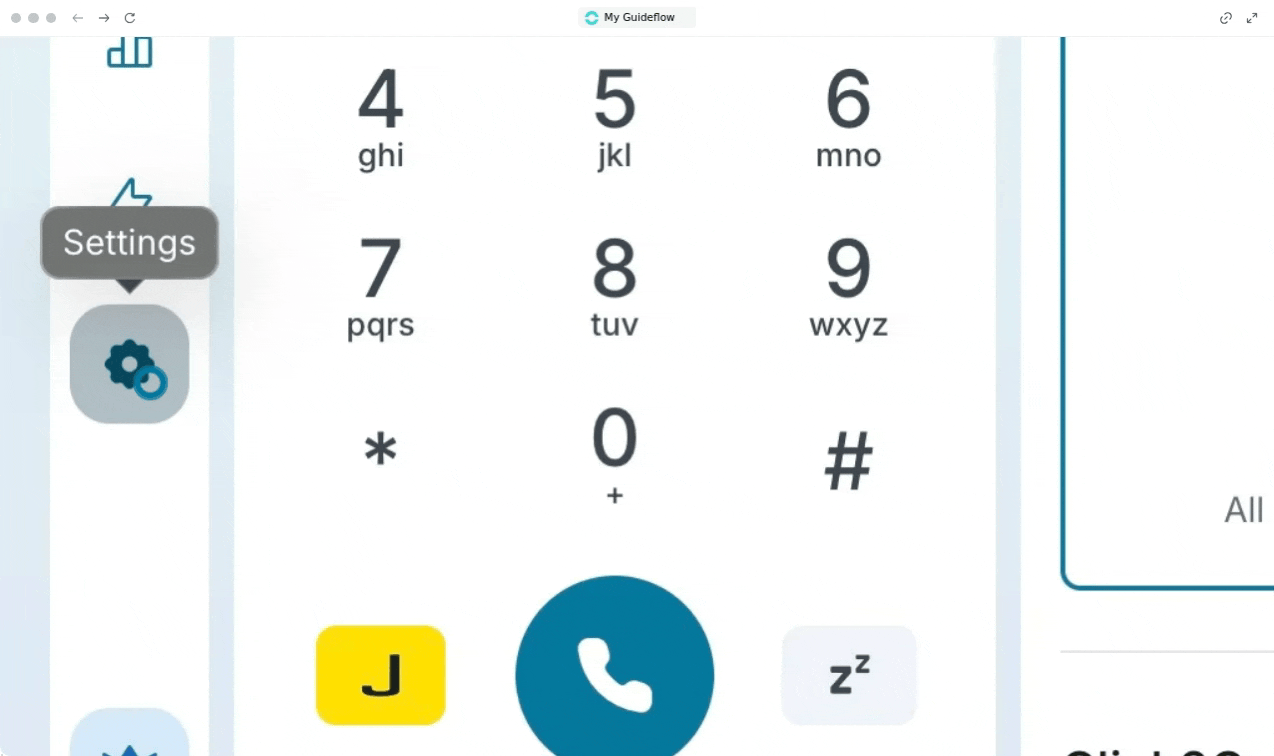Dial the digit 4
This screenshot has width=1274, height=756.
click(x=380, y=117)
